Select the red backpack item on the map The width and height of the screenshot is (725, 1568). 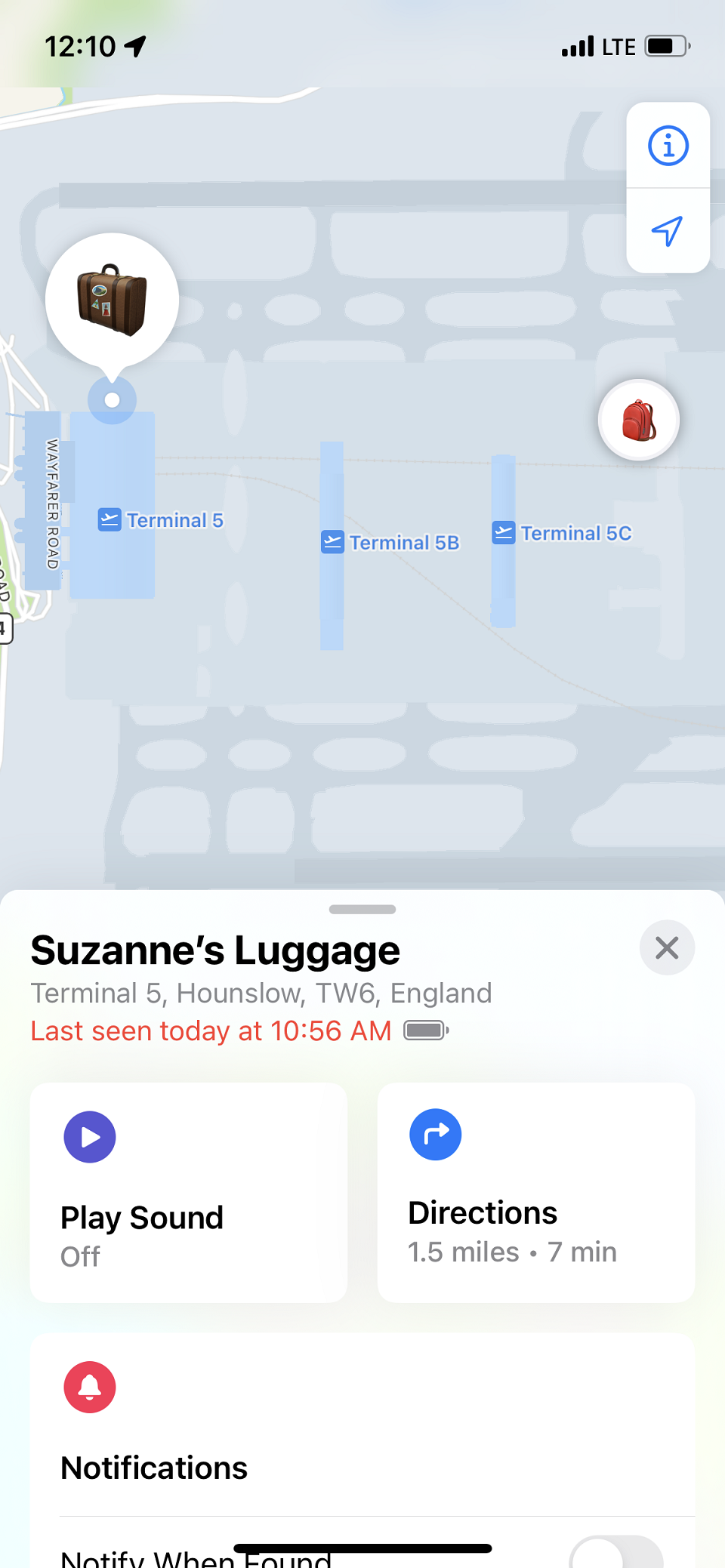pos(639,420)
